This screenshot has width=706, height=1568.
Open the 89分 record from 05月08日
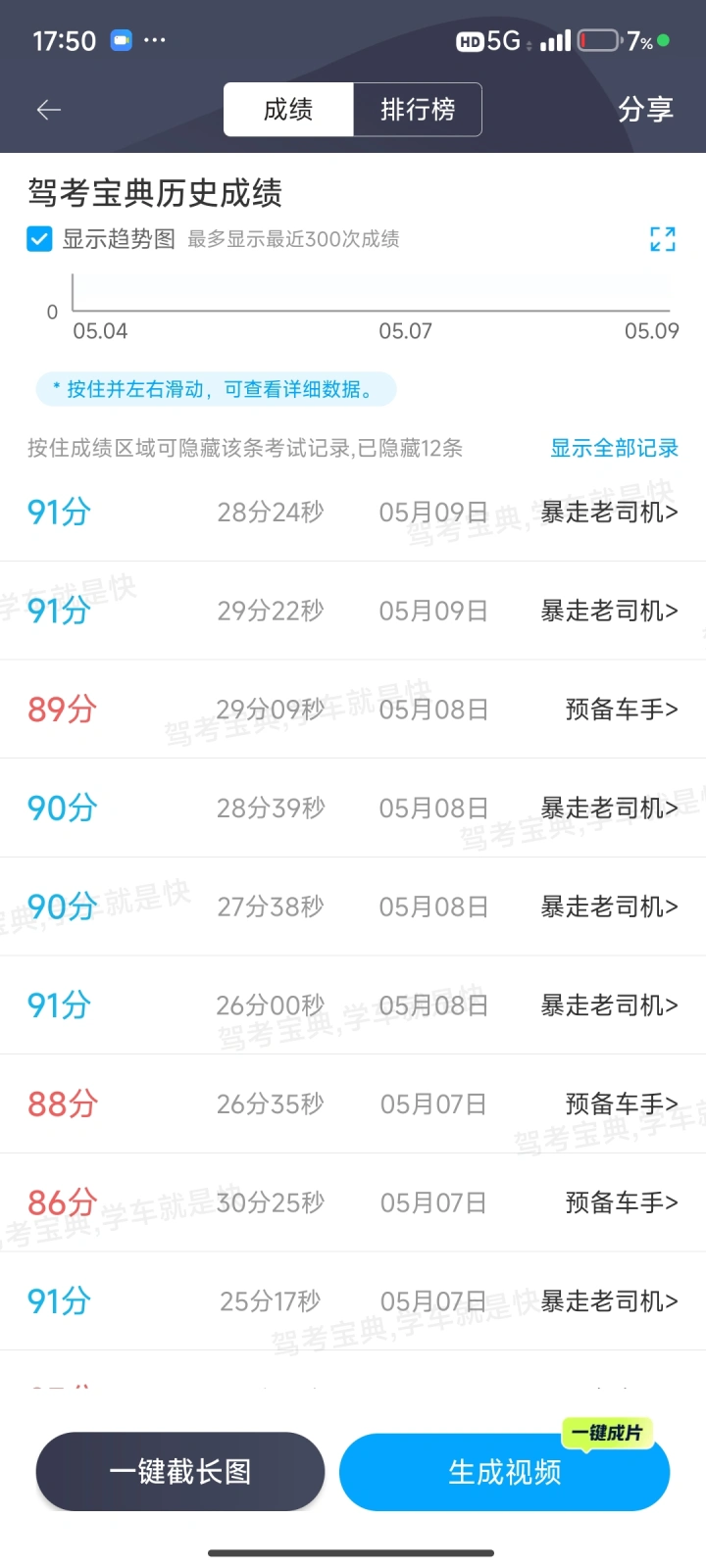point(353,710)
